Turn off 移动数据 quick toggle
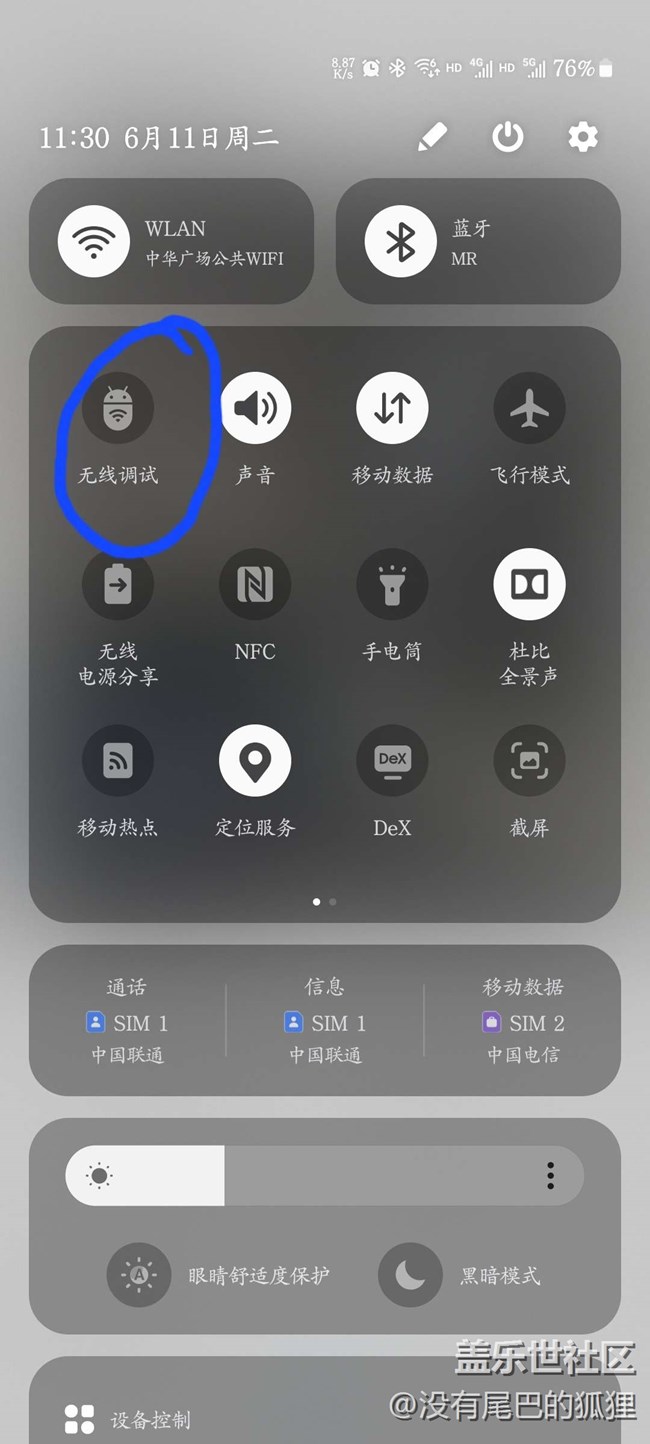 392,408
